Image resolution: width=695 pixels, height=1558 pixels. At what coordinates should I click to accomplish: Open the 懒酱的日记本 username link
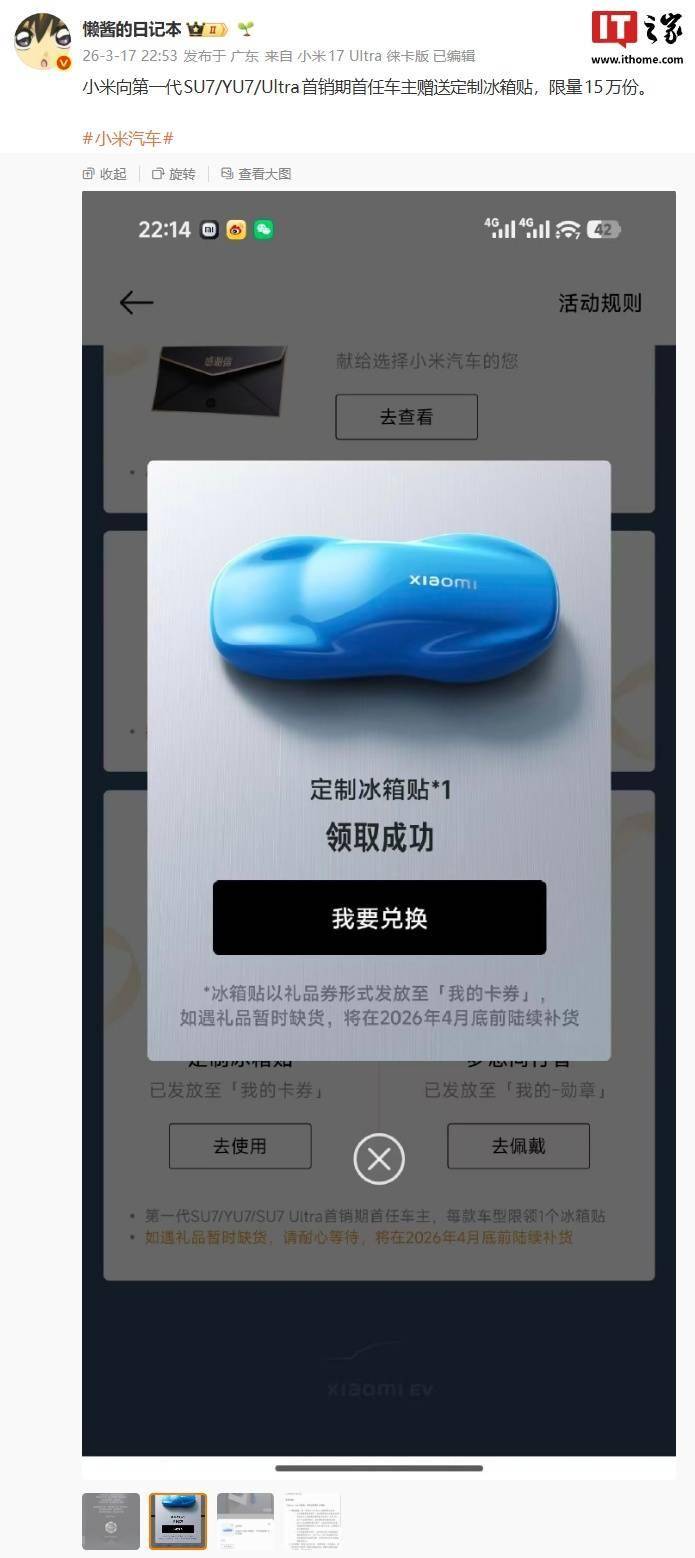coord(133,30)
